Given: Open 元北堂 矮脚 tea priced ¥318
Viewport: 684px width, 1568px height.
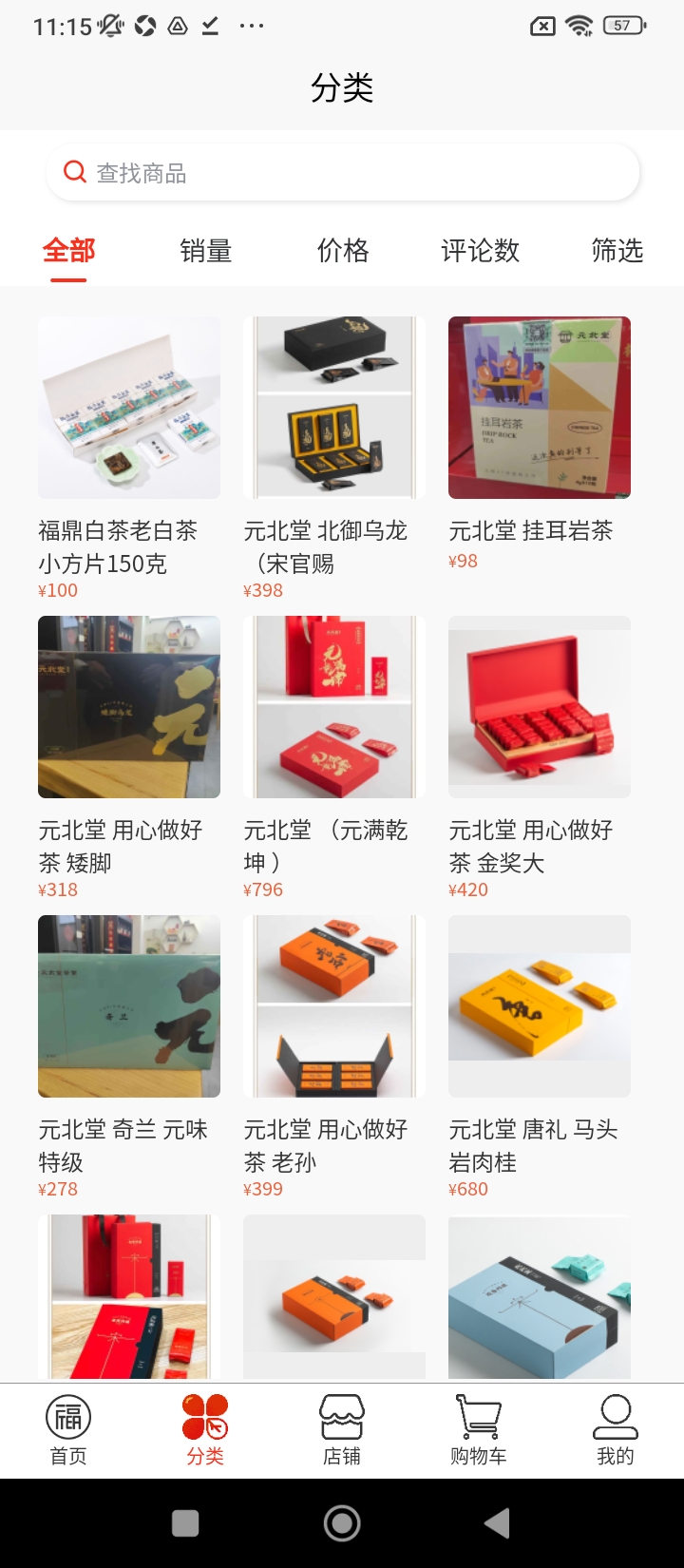Looking at the screenshot, I should (x=129, y=757).
